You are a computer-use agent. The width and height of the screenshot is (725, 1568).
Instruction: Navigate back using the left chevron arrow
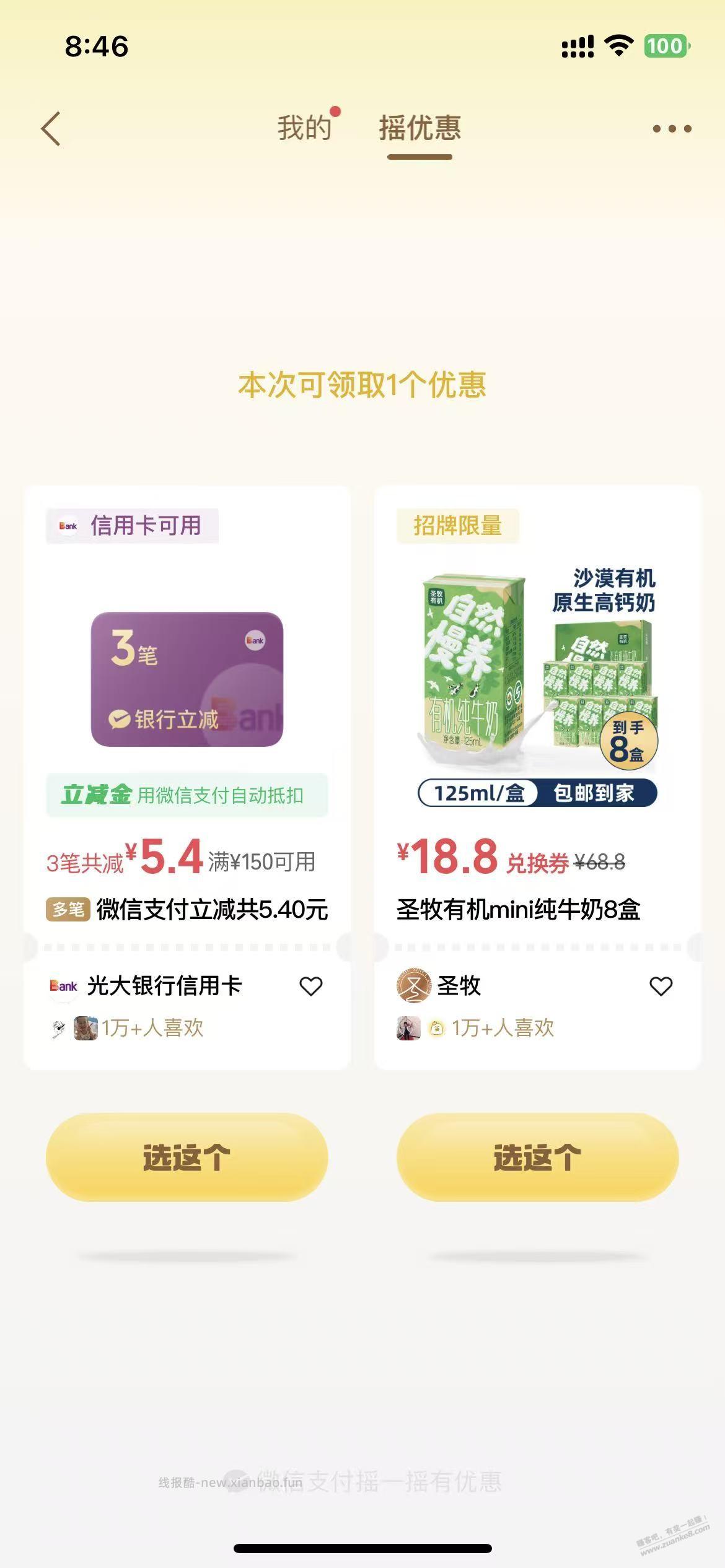pos(50,128)
